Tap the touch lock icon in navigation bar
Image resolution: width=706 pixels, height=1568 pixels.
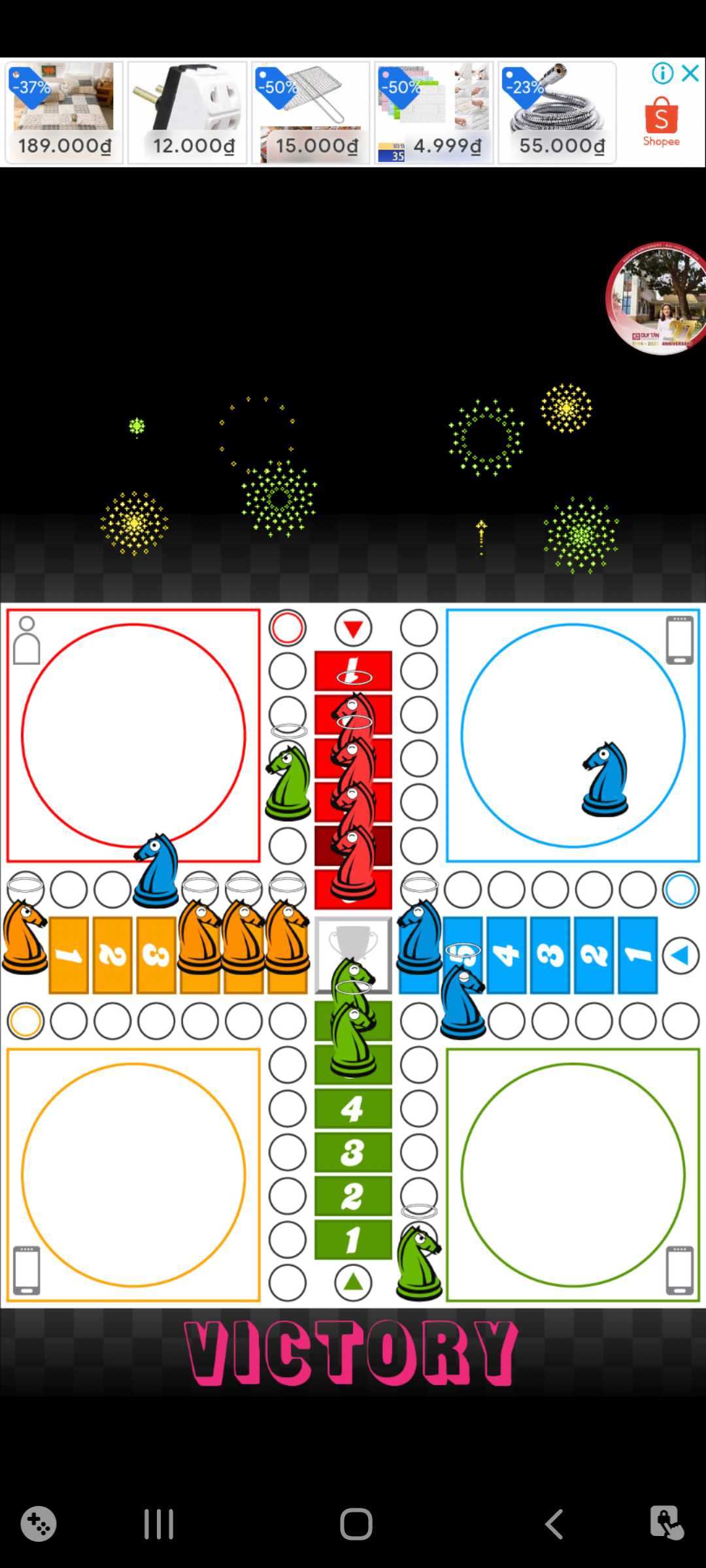click(666, 1523)
